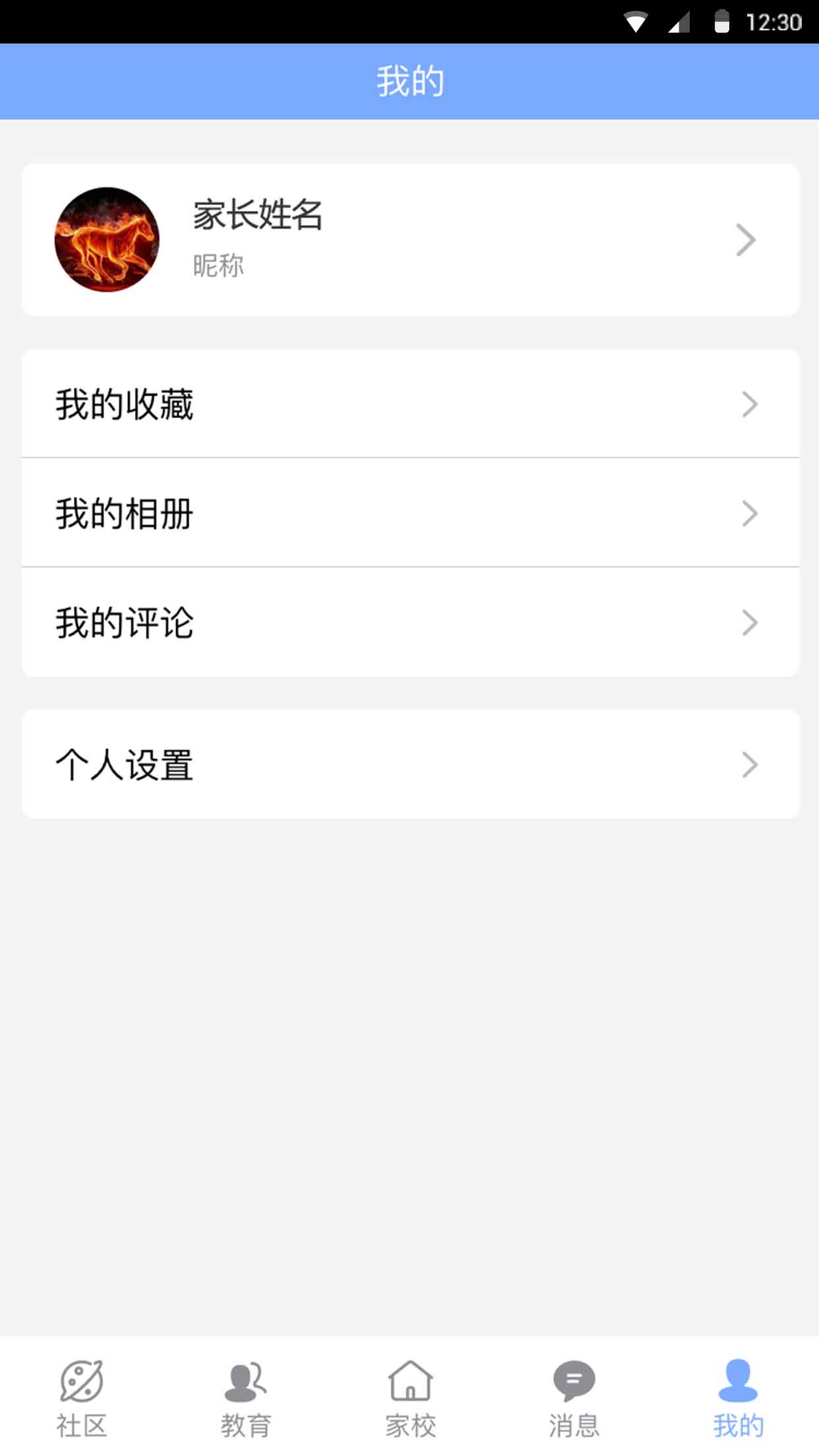Tap the cellular signal indicator
The height and width of the screenshot is (1456, 819).
pos(678,21)
